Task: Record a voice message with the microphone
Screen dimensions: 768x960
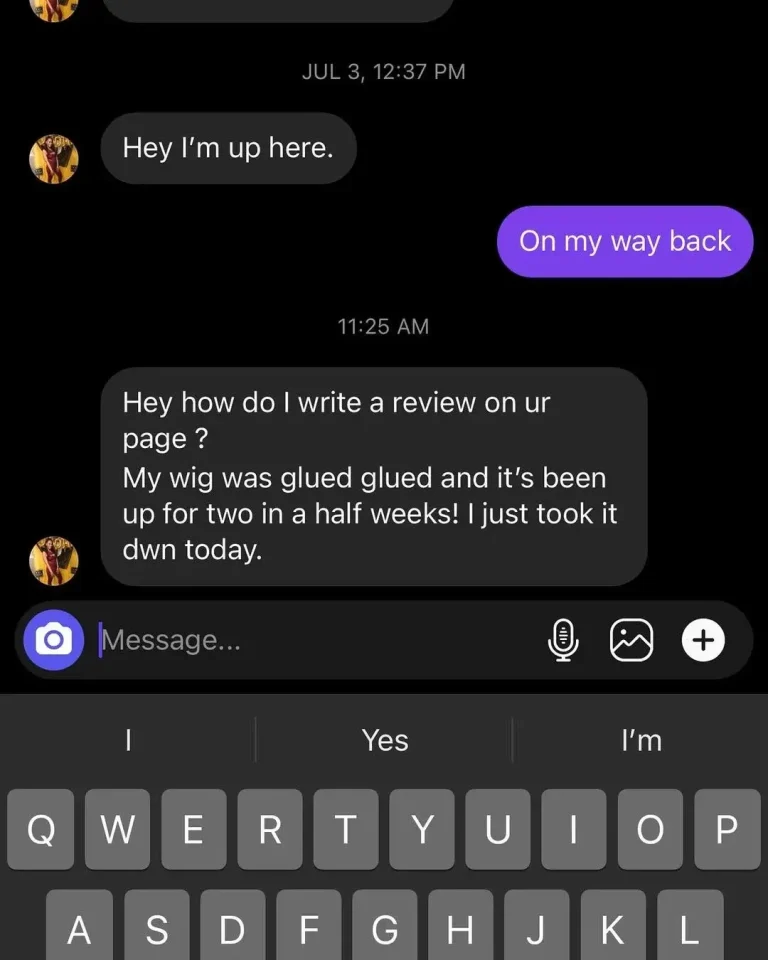Action: (x=564, y=640)
